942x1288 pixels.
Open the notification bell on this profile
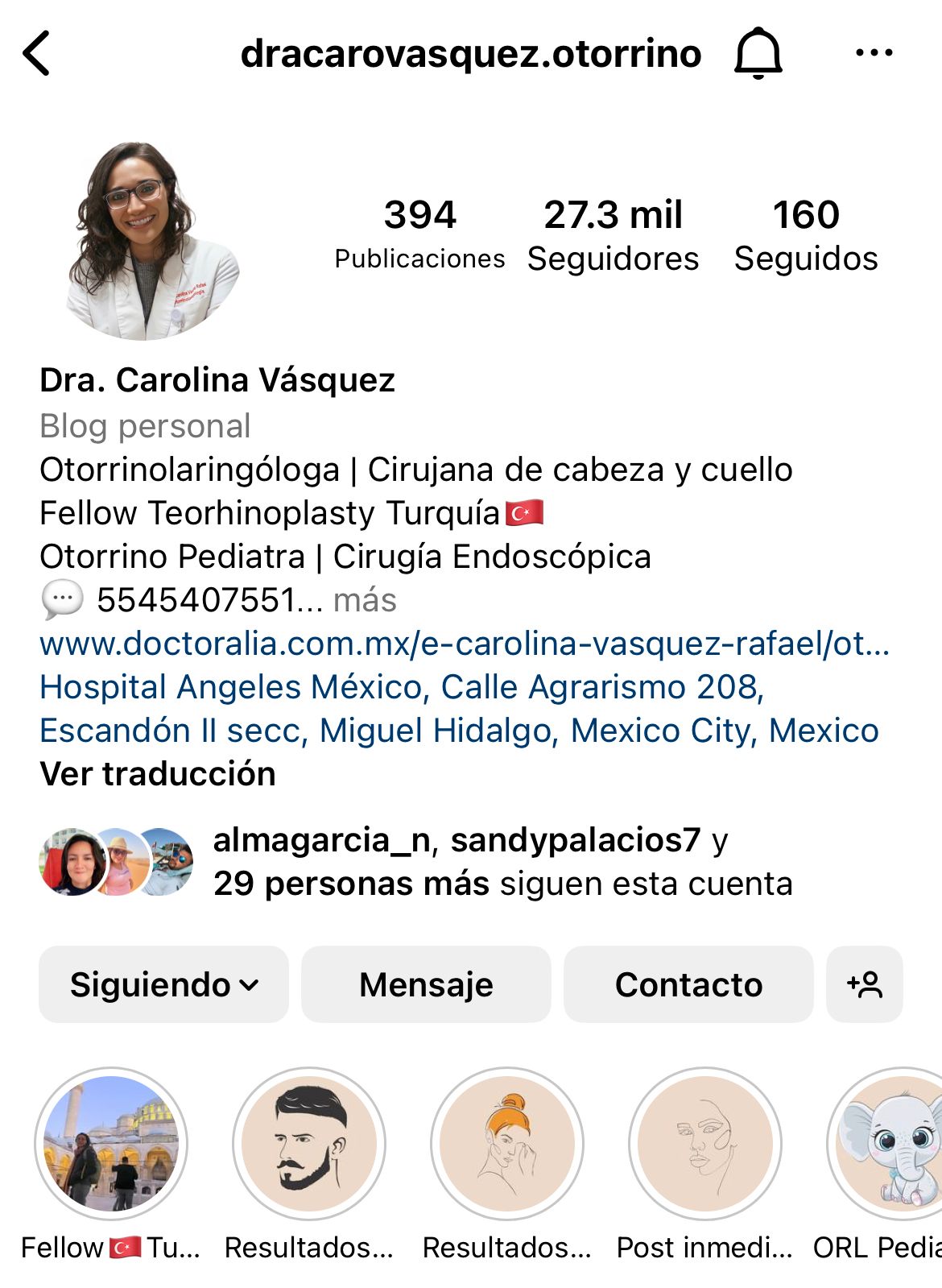[x=758, y=52]
